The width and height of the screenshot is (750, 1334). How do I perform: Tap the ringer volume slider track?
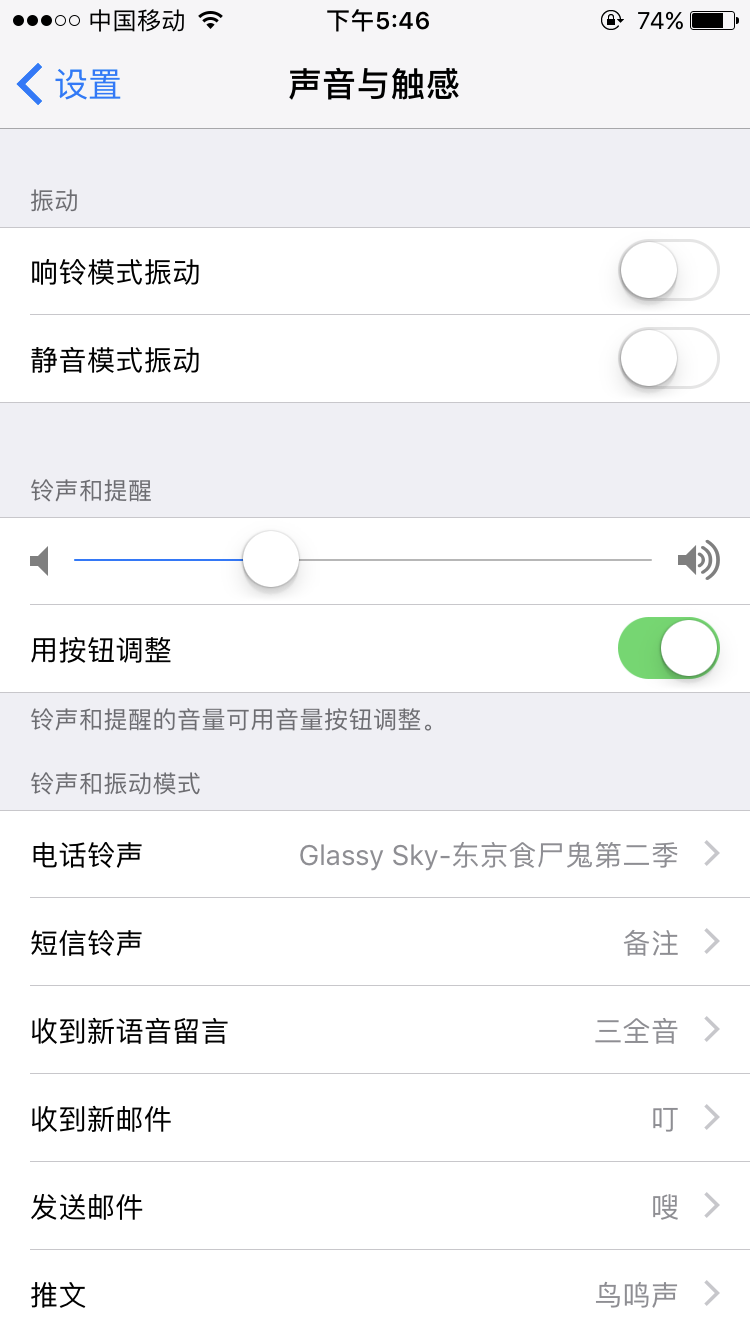pyautogui.click(x=363, y=560)
